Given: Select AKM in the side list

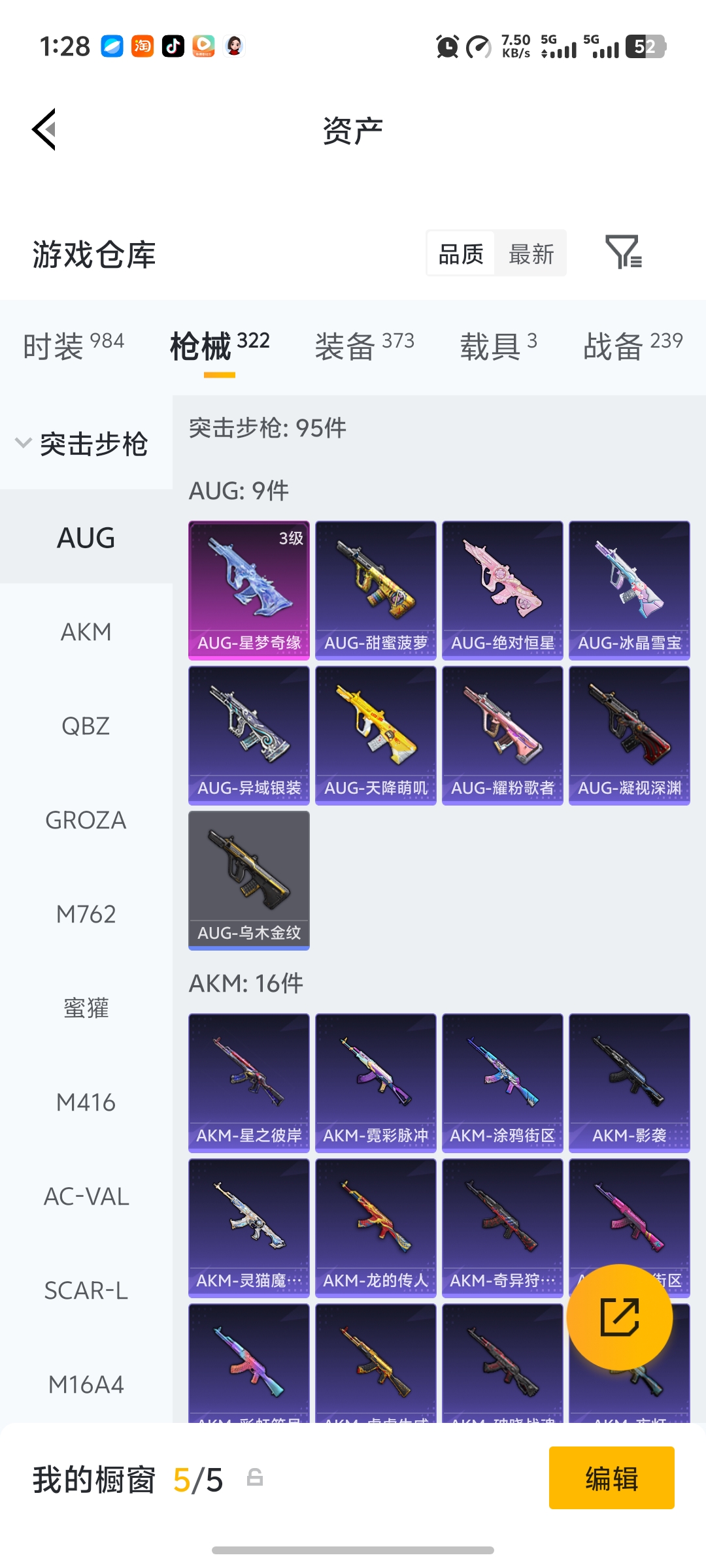Looking at the screenshot, I should [86, 632].
